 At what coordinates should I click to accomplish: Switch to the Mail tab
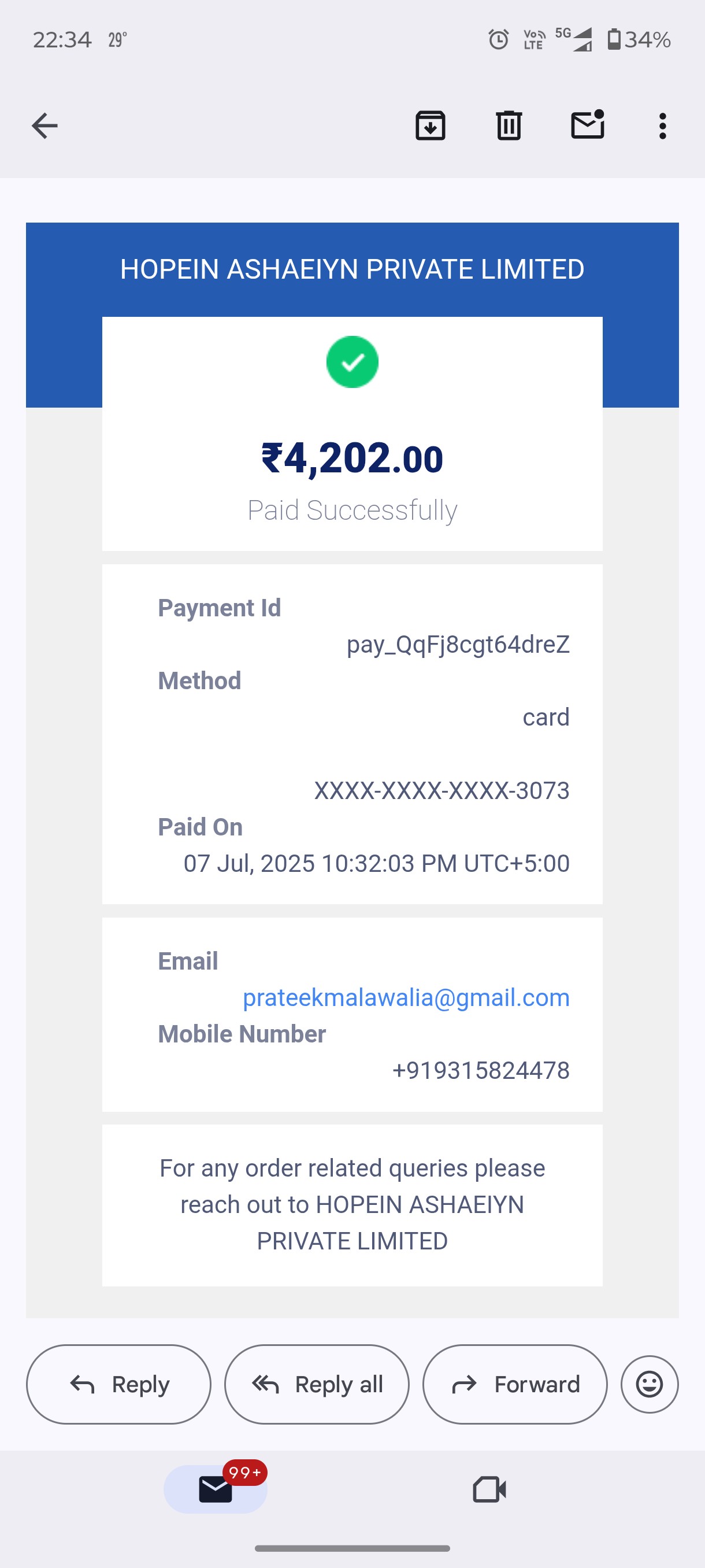coord(216,1489)
